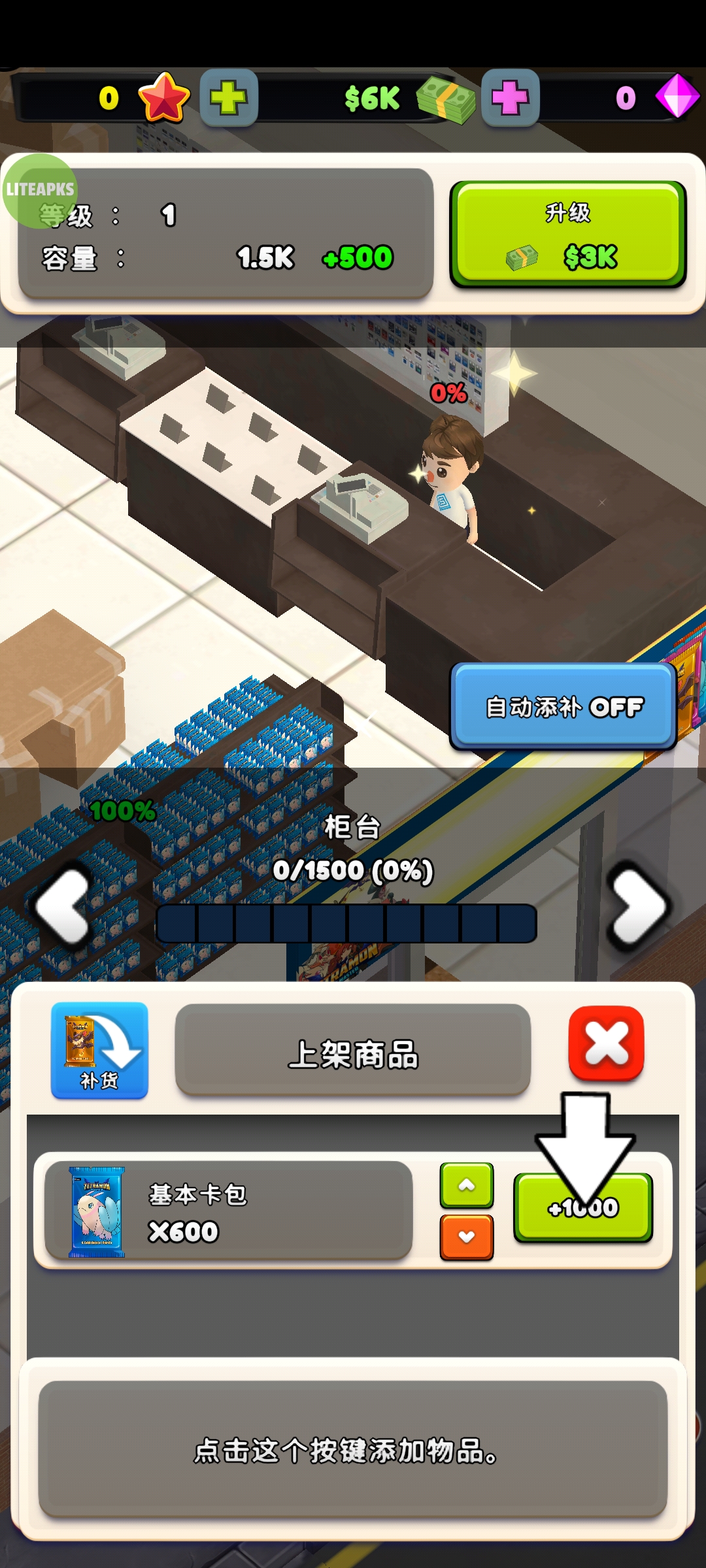
Task: Tap the star level icon
Action: coord(163,98)
